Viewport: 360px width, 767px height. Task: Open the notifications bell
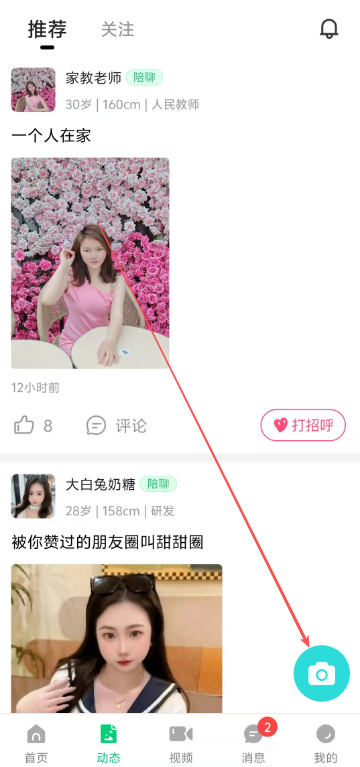coord(329,29)
